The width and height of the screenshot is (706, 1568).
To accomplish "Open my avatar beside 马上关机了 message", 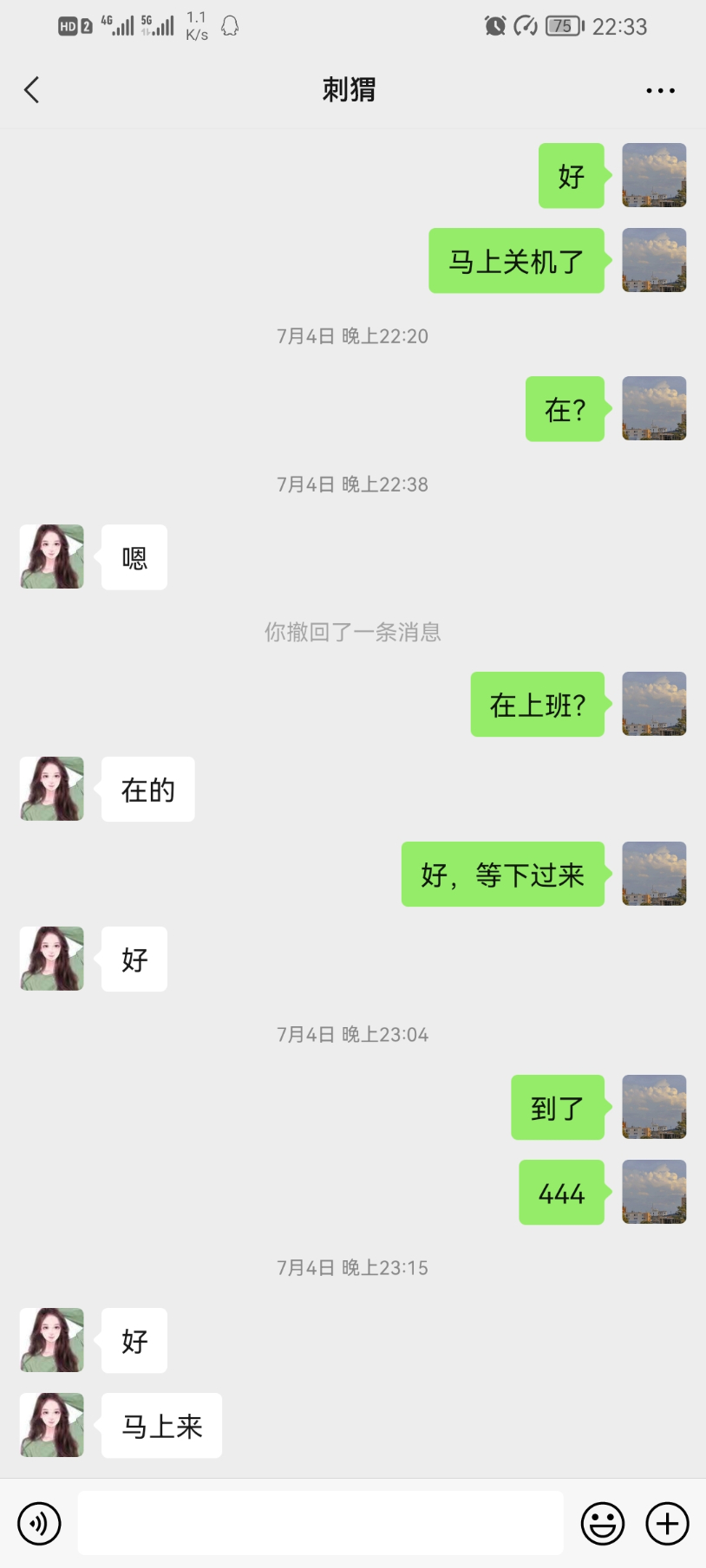I will 654,260.
